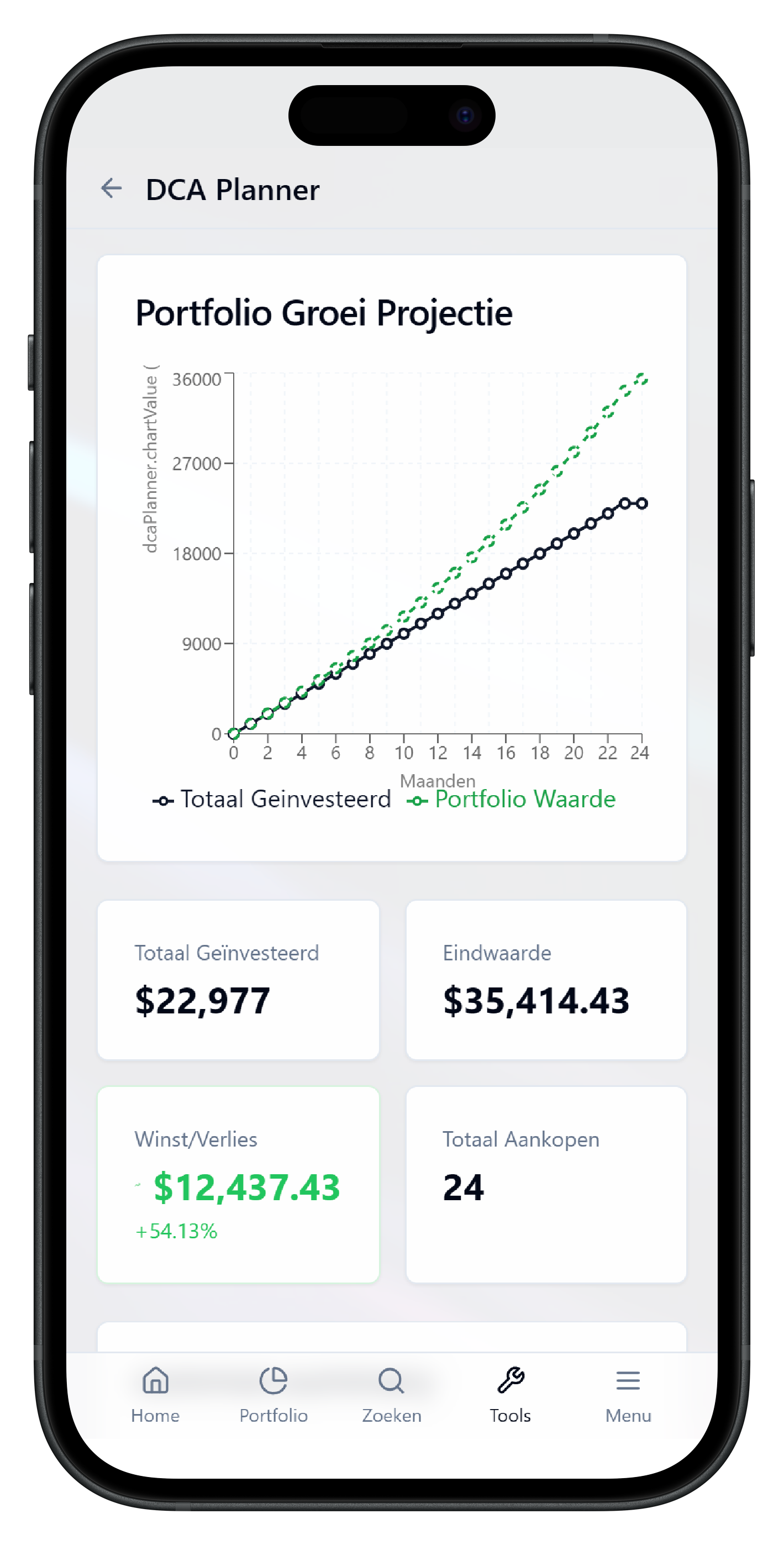Toggle the Totaal Geinvesteerd legend series

pos(272,800)
